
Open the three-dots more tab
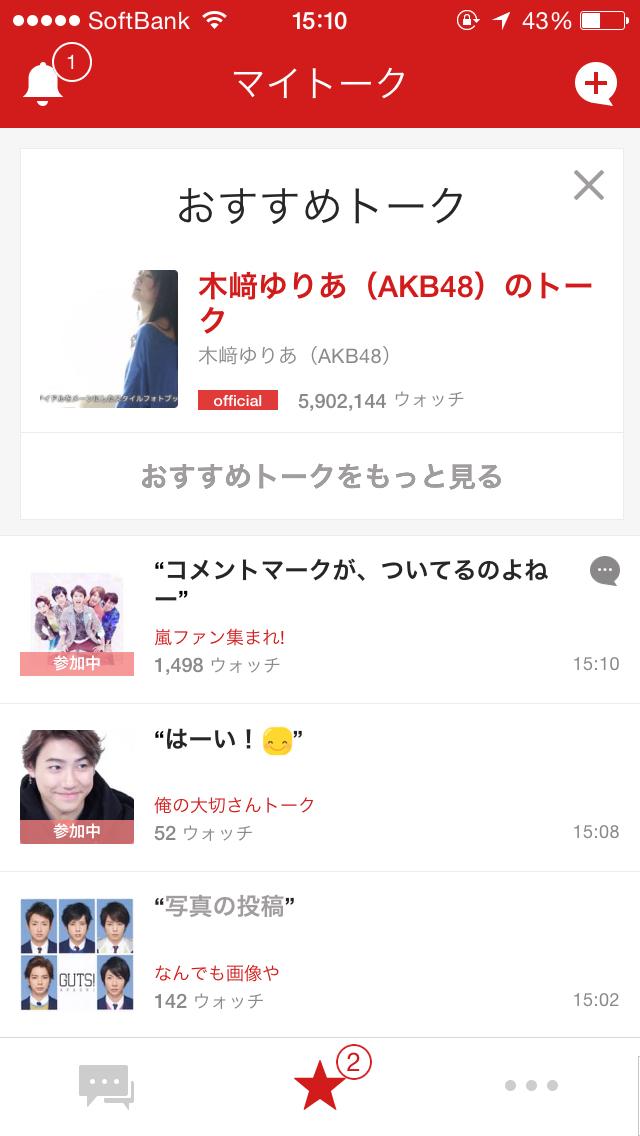click(x=531, y=1086)
